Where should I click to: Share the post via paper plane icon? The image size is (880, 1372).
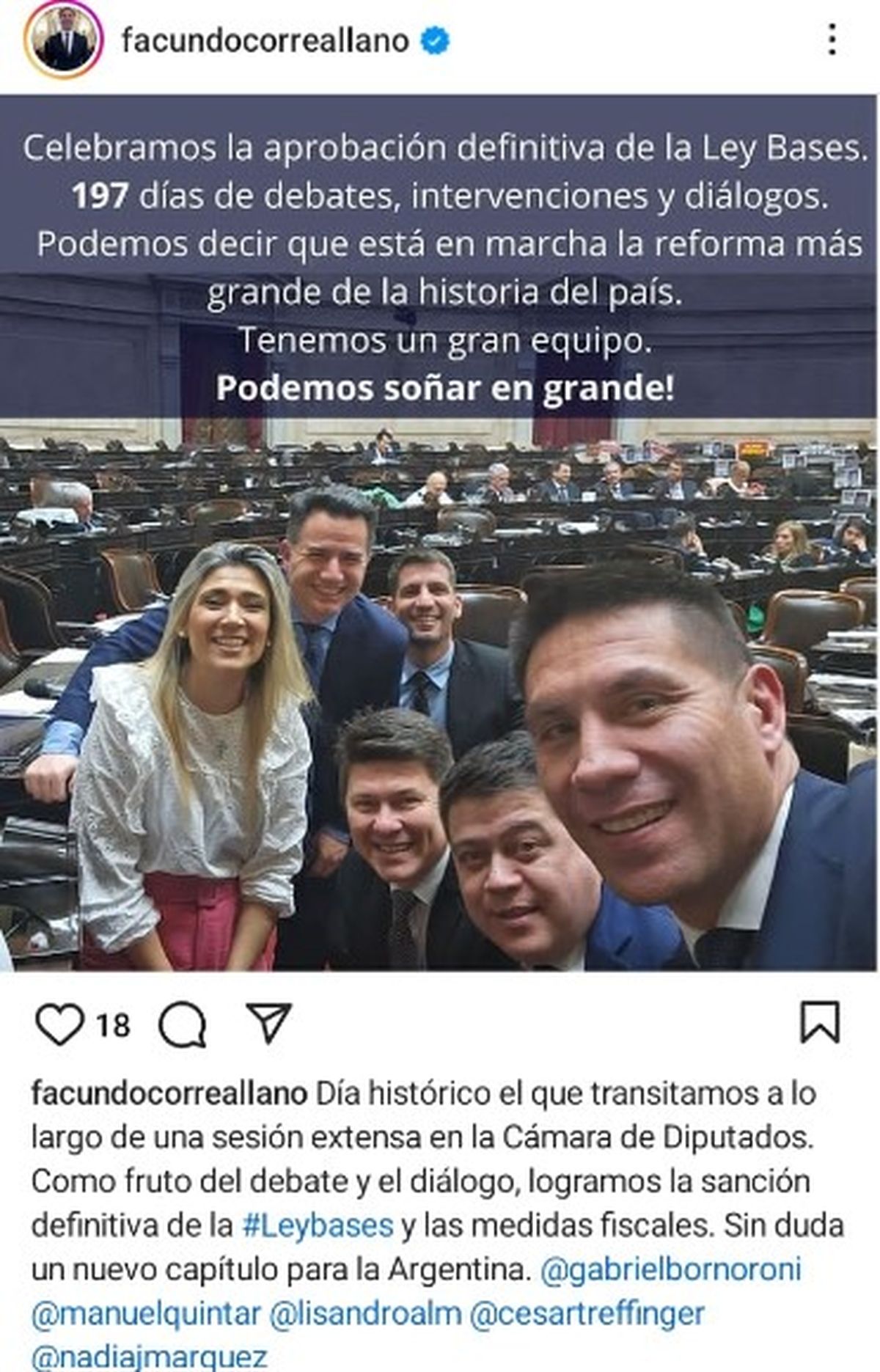tap(269, 1023)
